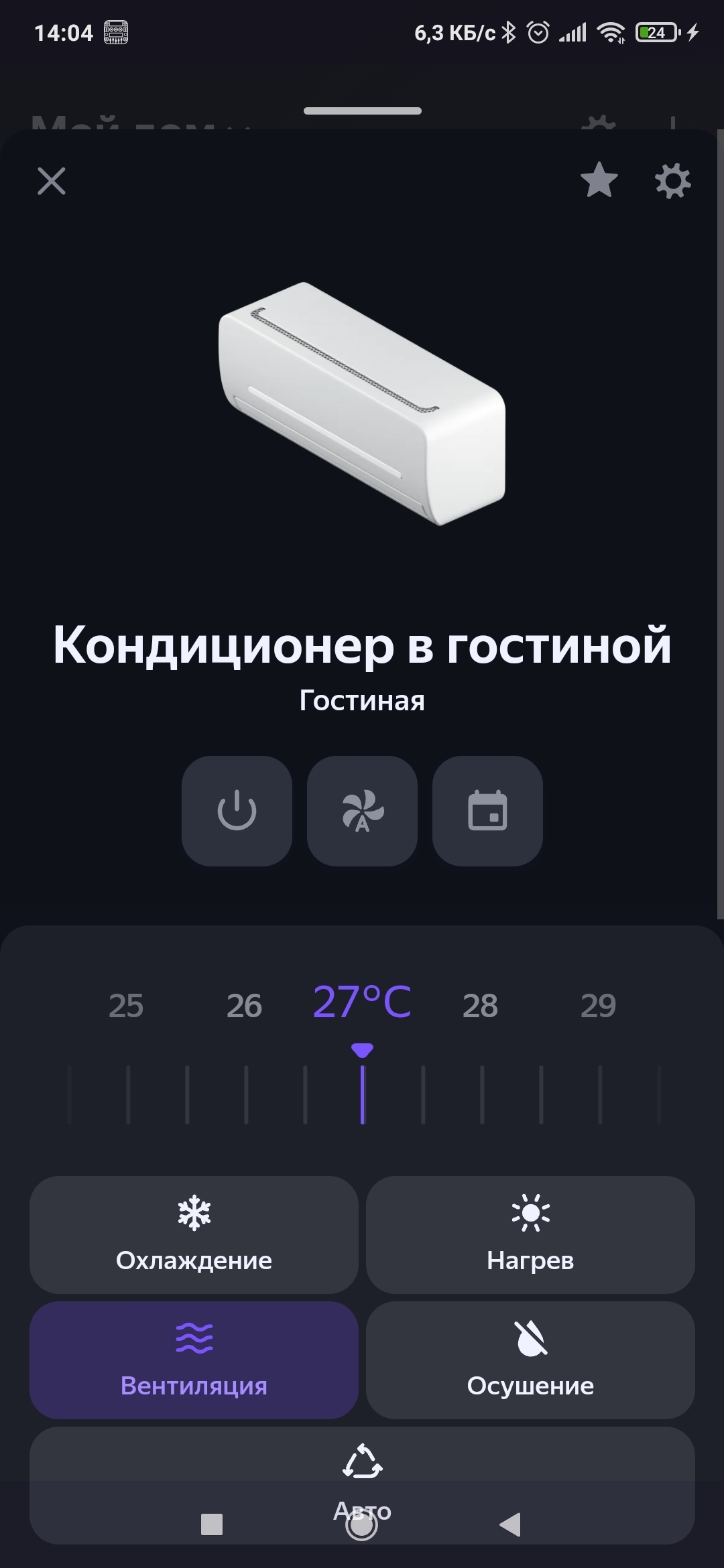The width and height of the screenshot is (724, 1568).
Task: Add the device to favorites with the star
Action: click(599, 180)
